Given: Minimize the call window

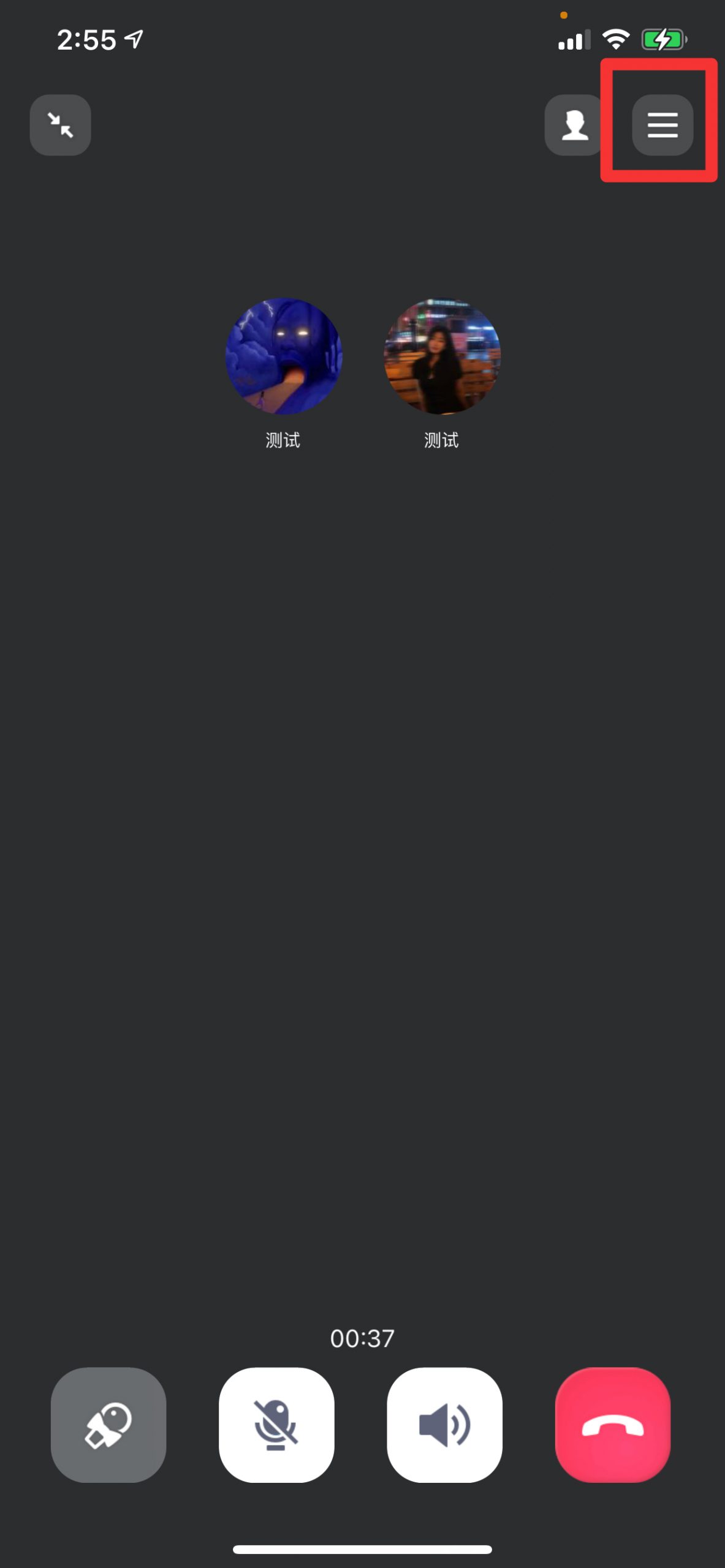Looking at the screenshot, I should (61, 125).
